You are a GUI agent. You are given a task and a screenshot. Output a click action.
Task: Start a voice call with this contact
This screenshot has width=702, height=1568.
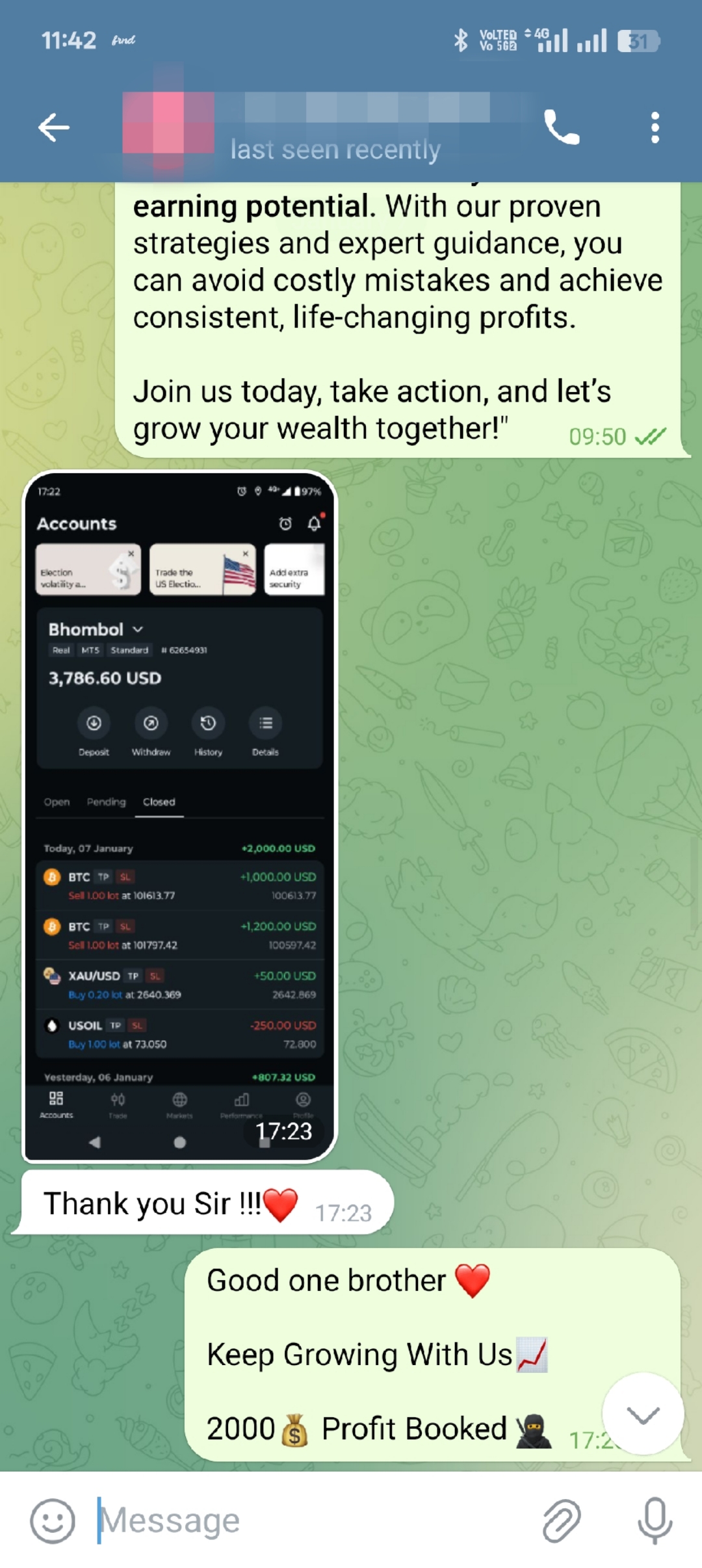click(x=562, y=127)
